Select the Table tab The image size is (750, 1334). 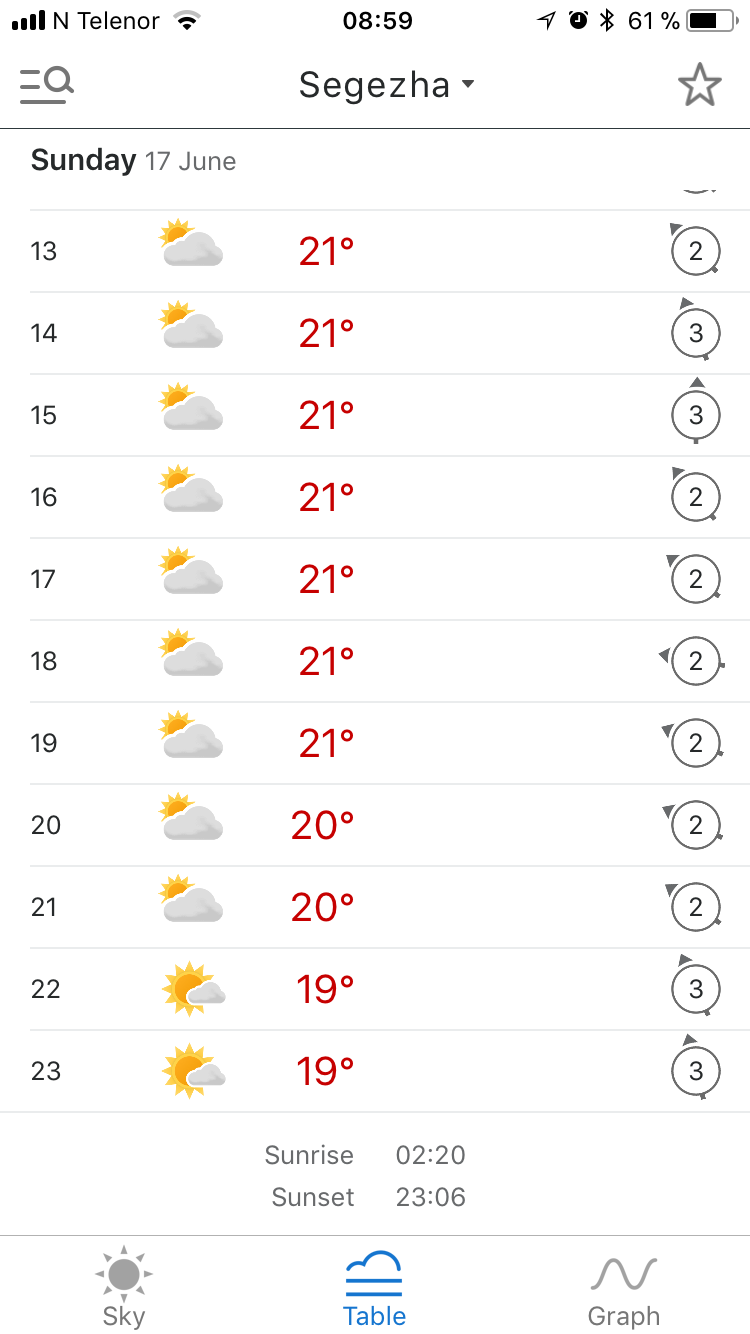pyautogui.click(x=374, y=1286)
